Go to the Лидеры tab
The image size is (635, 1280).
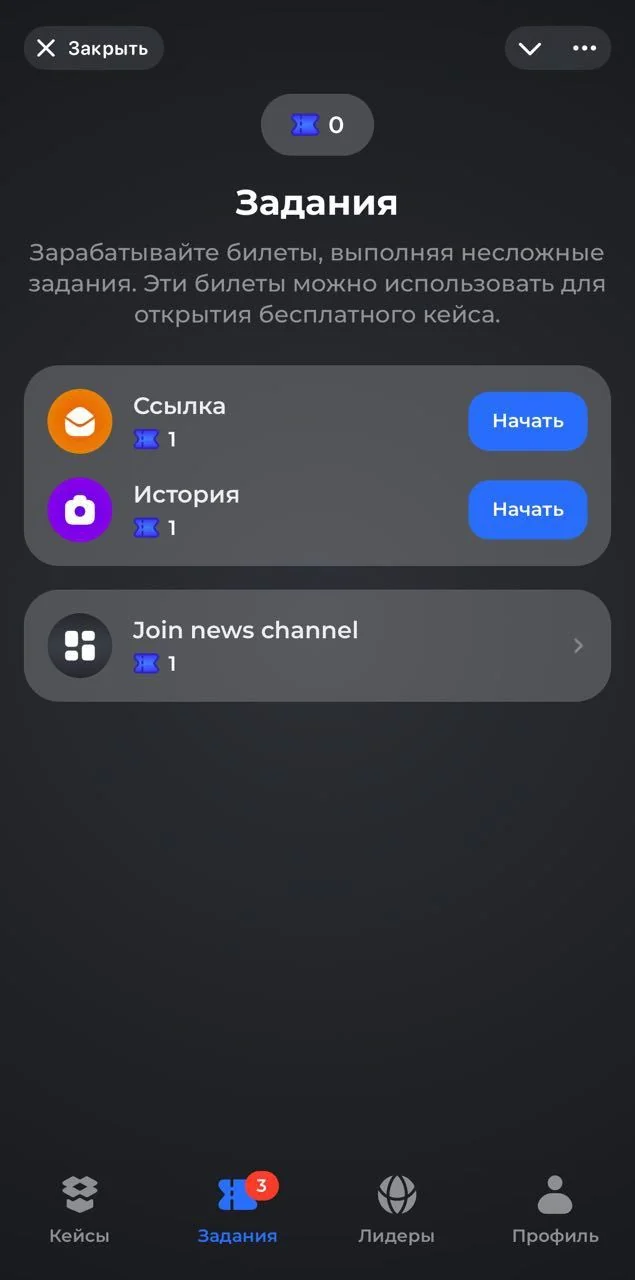pos(396,1209)
